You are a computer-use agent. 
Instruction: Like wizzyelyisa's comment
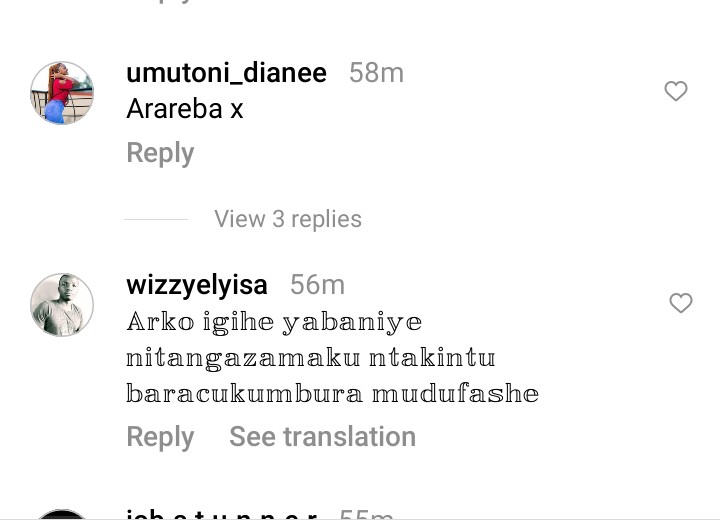coord(680,303)
